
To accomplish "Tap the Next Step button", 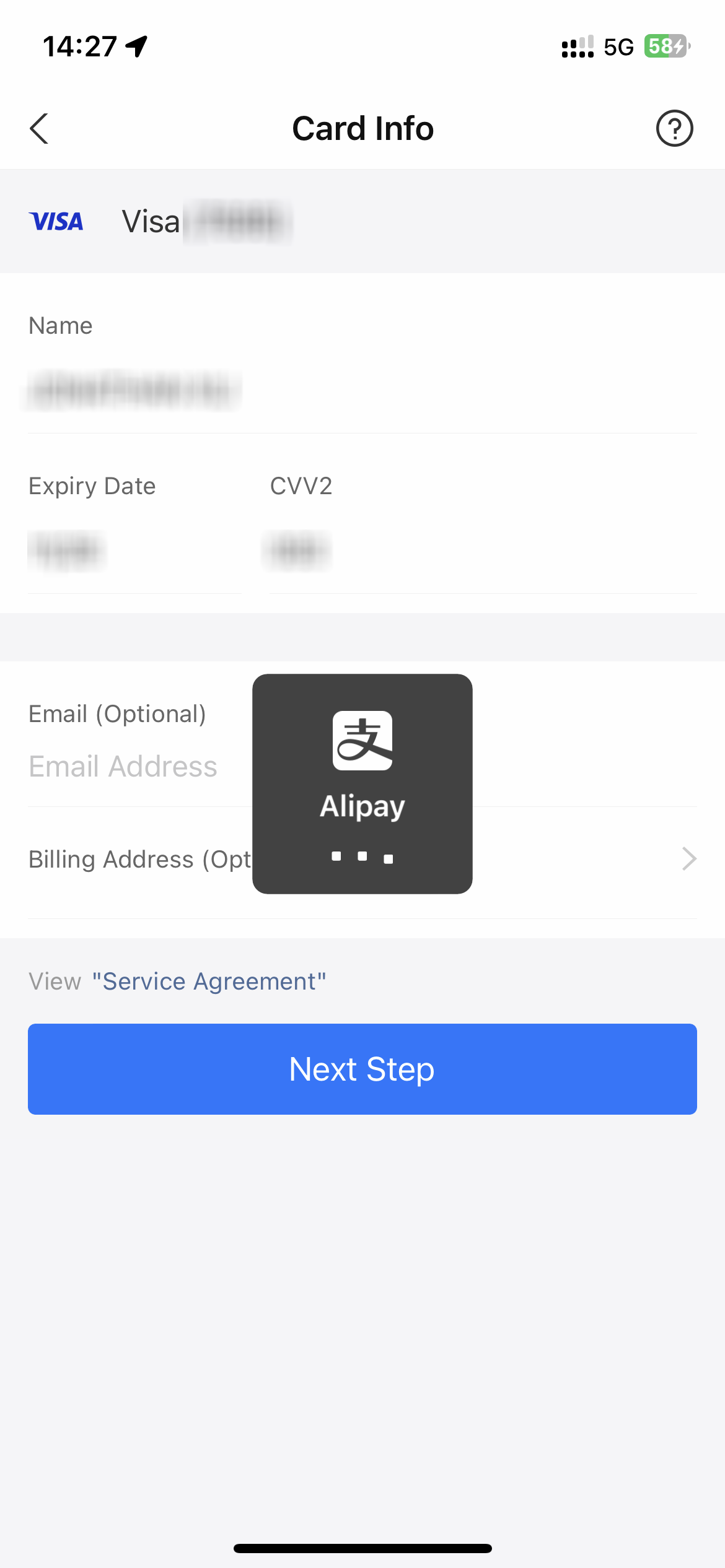I will click(362, 1069).
